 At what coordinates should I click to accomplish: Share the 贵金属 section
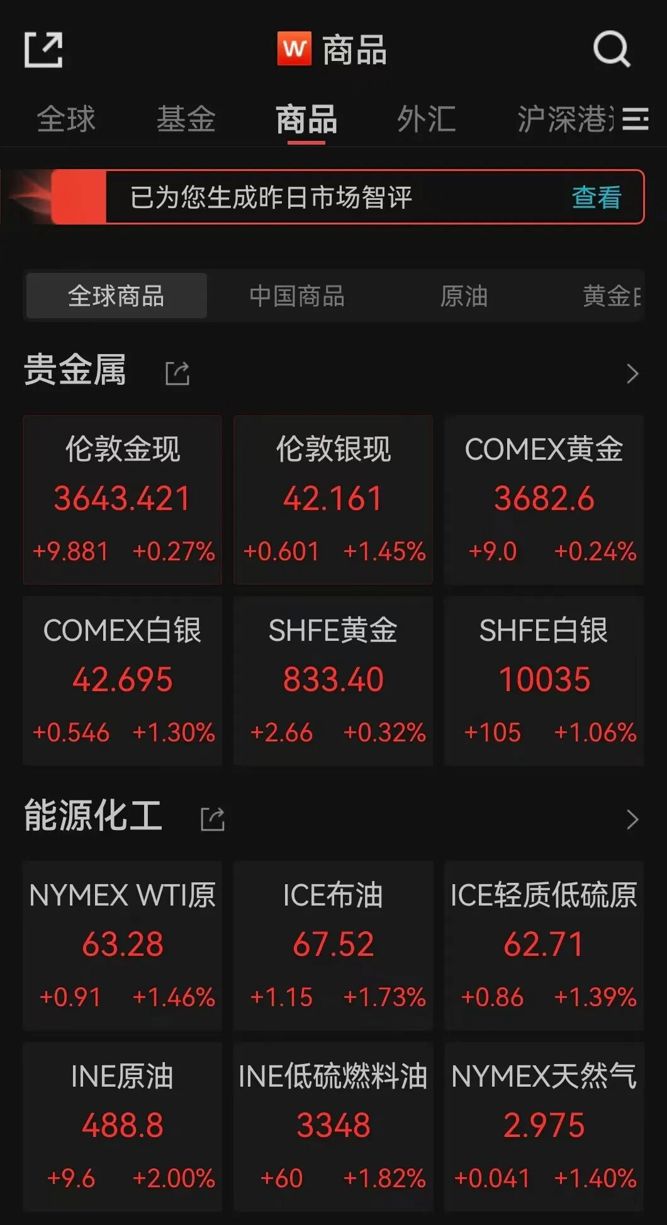coord(177,374)
